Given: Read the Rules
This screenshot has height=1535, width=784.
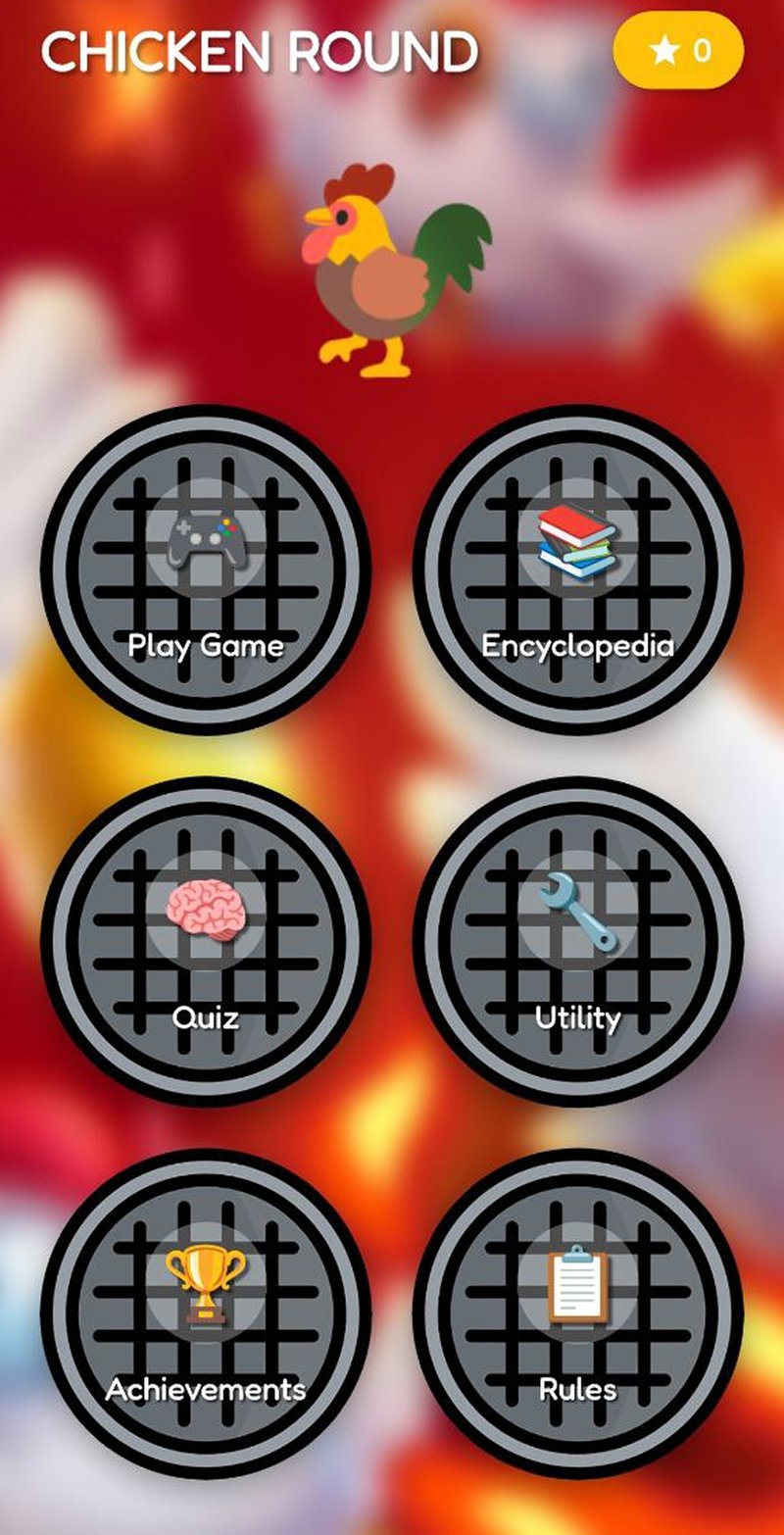Looking at the screenshot, I should point(578,1313).
